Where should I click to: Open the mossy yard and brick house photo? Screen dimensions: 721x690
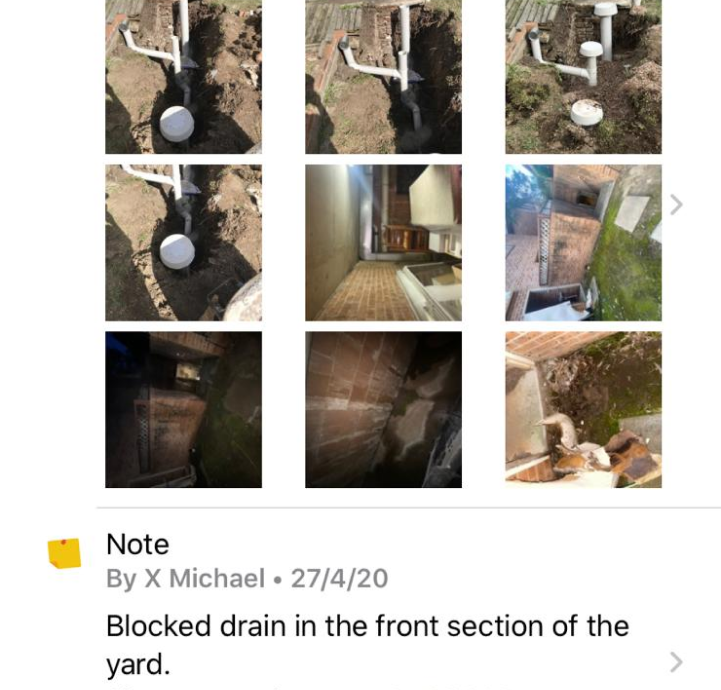pyautogui.click(x=583, y=243)
